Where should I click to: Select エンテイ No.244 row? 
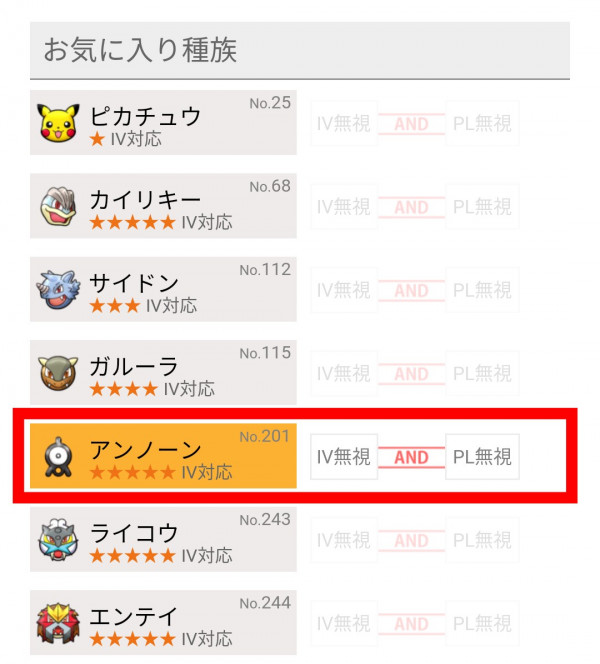point(163,622)
